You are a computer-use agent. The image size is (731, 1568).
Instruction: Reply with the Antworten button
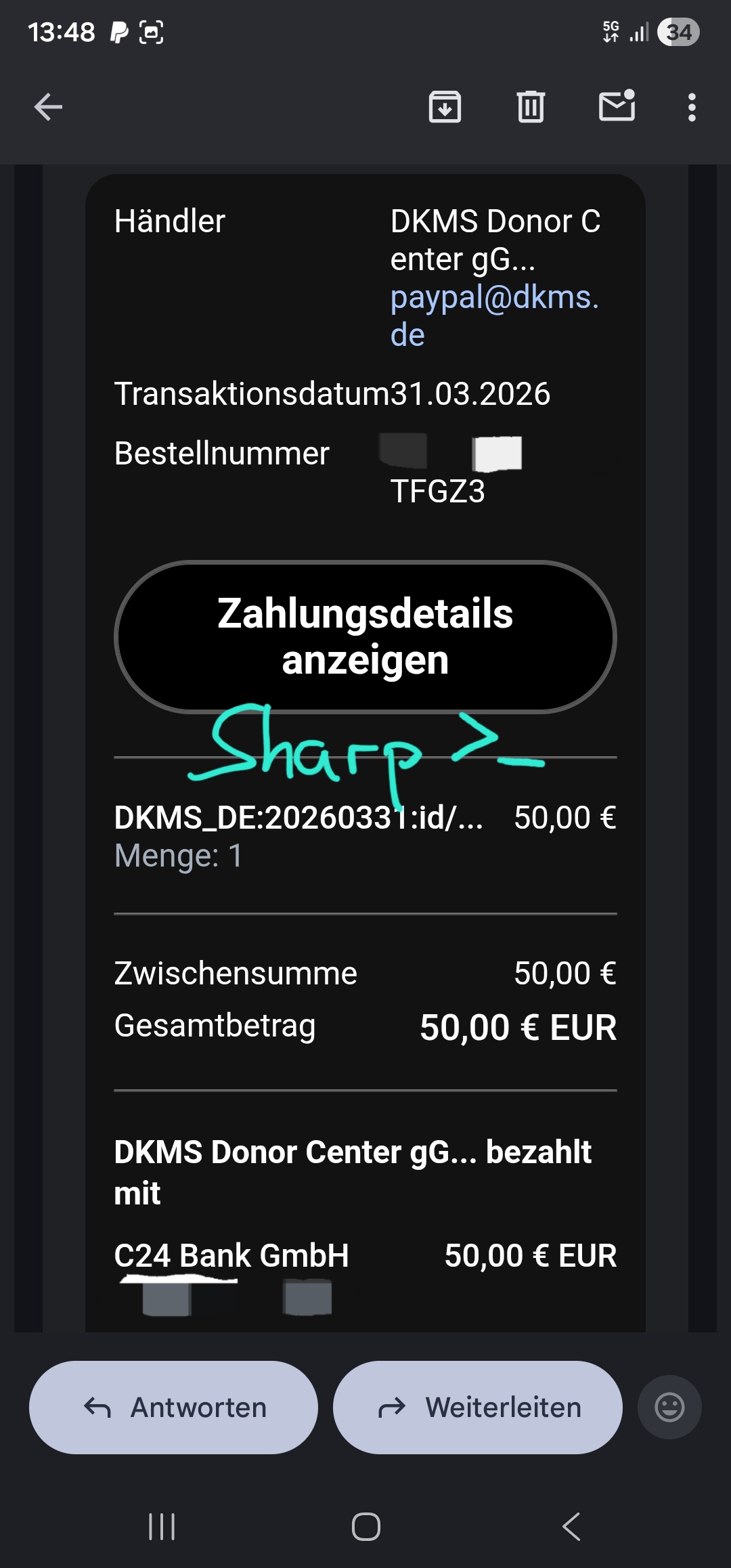coord(173,1408)
